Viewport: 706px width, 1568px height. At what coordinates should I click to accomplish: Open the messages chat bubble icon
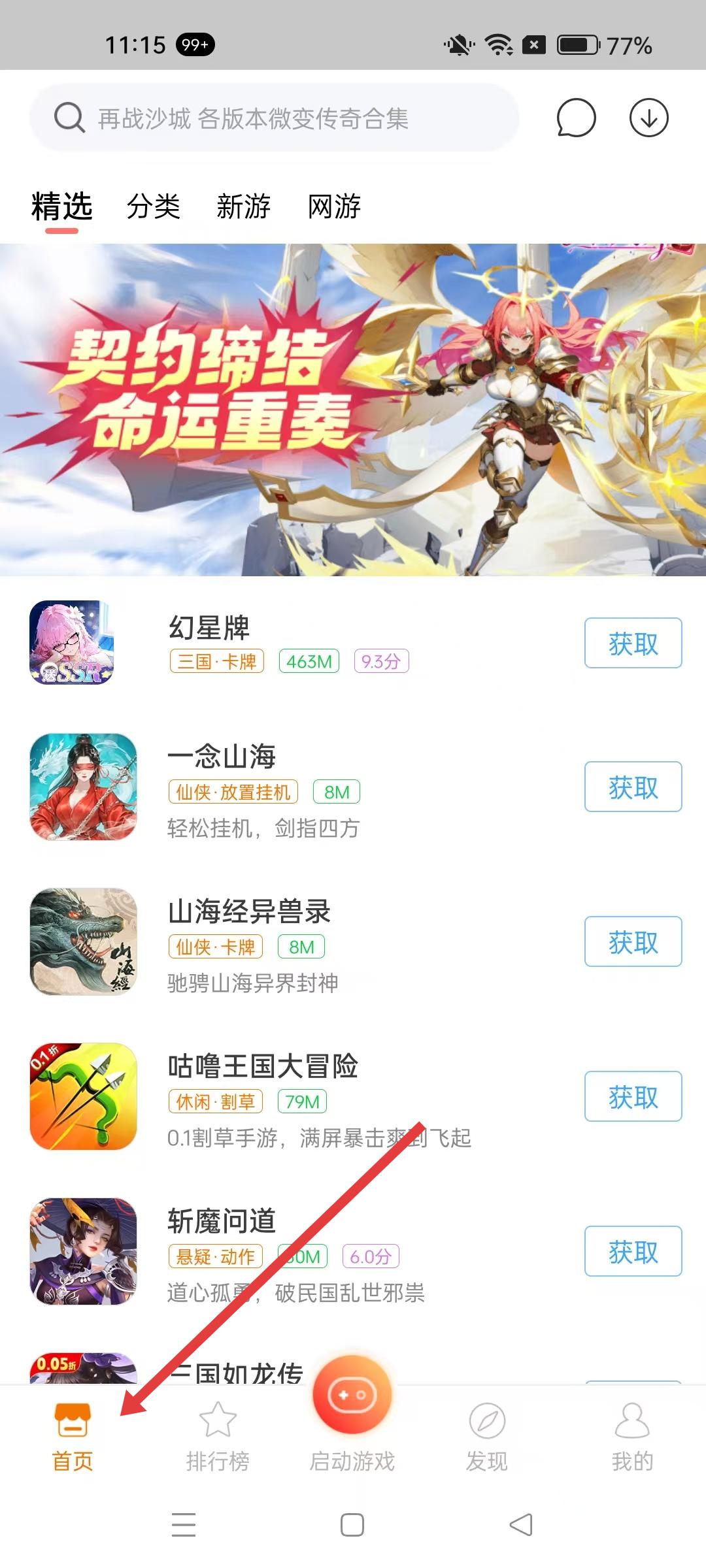tap(576, 118)
